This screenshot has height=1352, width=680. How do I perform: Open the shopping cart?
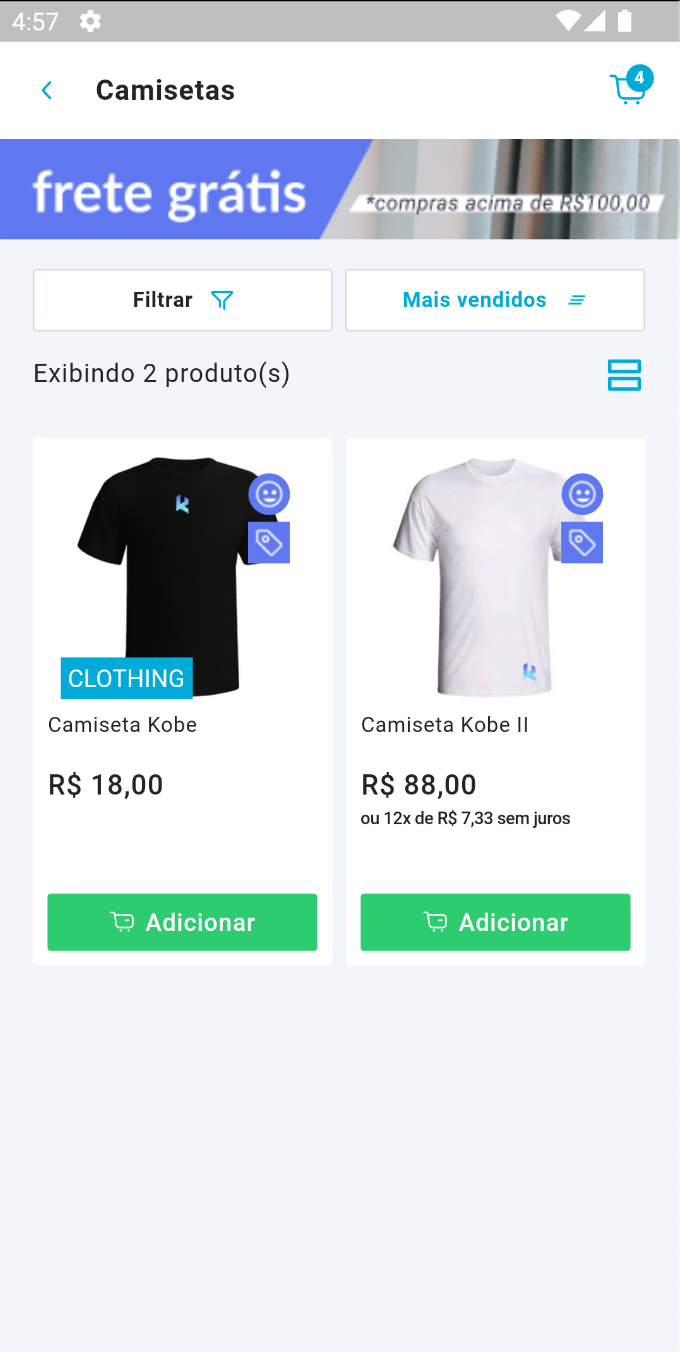pos(629,89)
